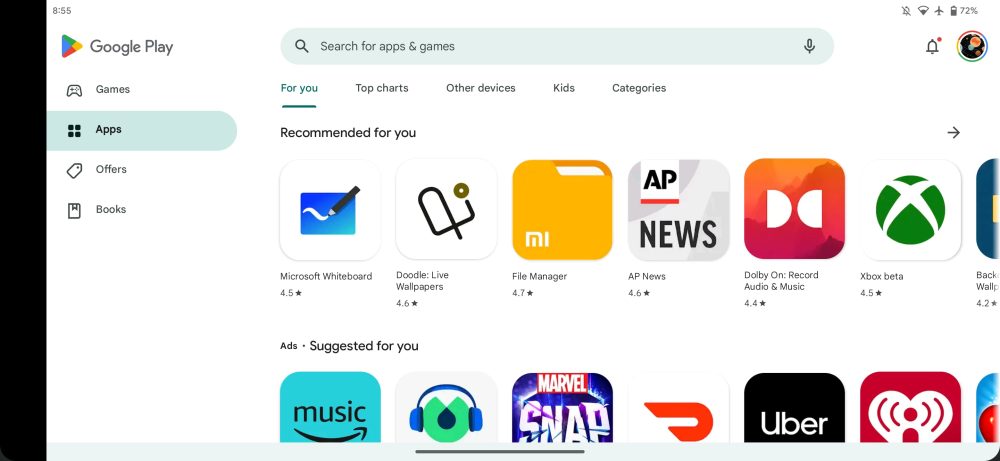Screen dimensions: 1000x461
Task: Open the Kids tab
Action: [x=564, y=88]
